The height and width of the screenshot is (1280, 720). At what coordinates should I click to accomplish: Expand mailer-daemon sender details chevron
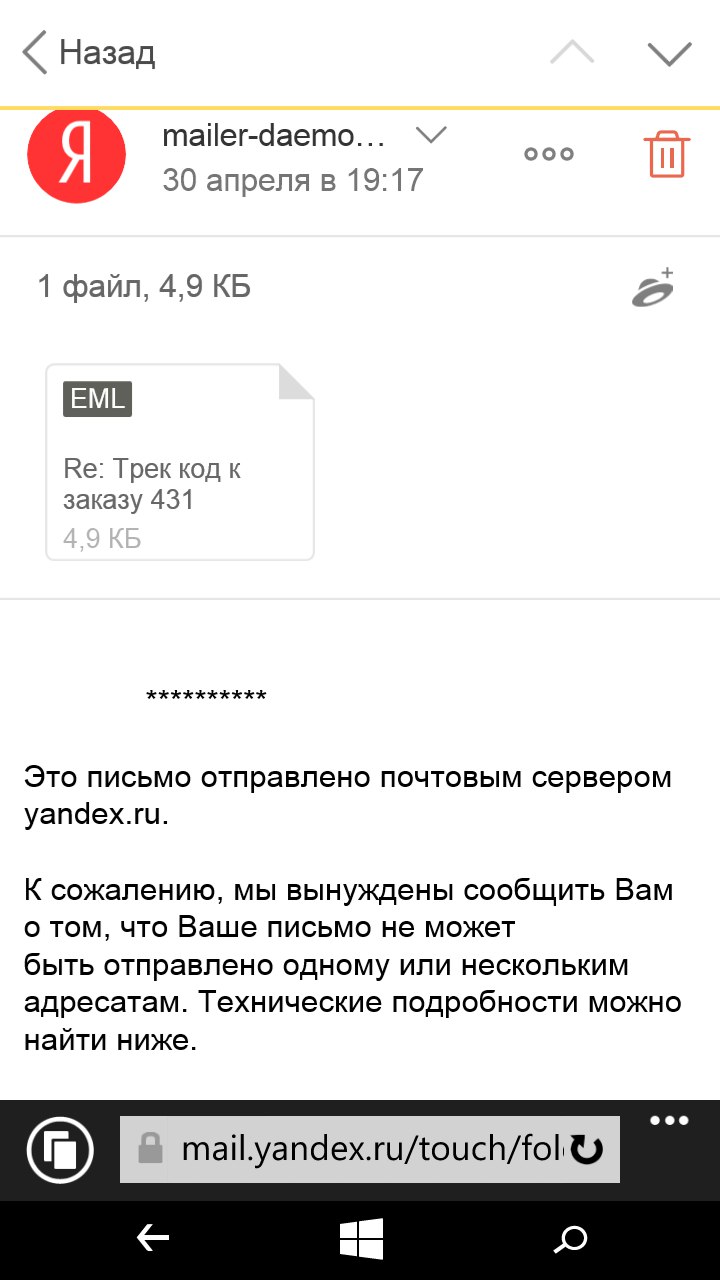click(x=431, y=135)
